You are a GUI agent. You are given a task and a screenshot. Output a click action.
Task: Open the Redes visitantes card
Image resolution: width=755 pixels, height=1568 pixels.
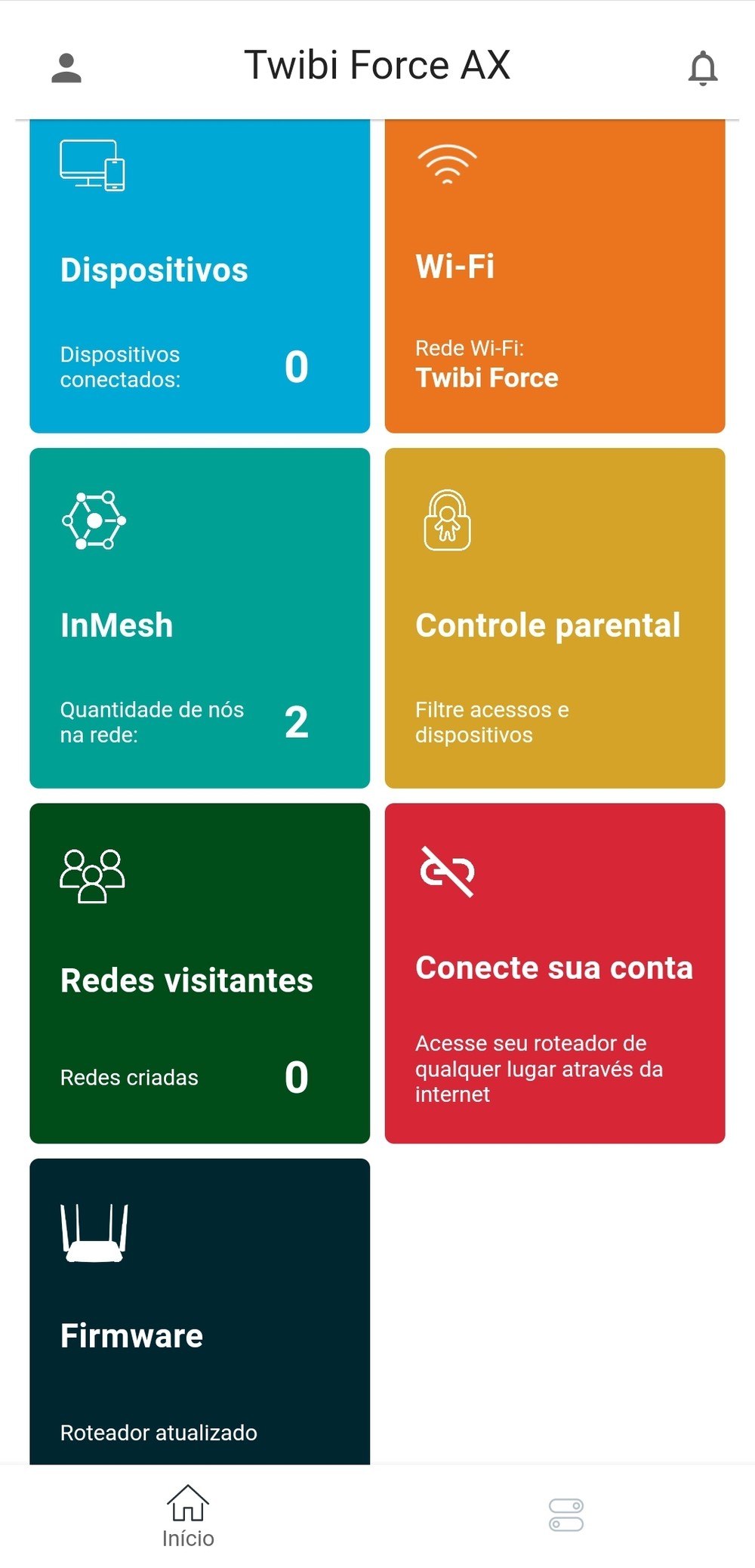pyautogui.click(x=199, y=973)
